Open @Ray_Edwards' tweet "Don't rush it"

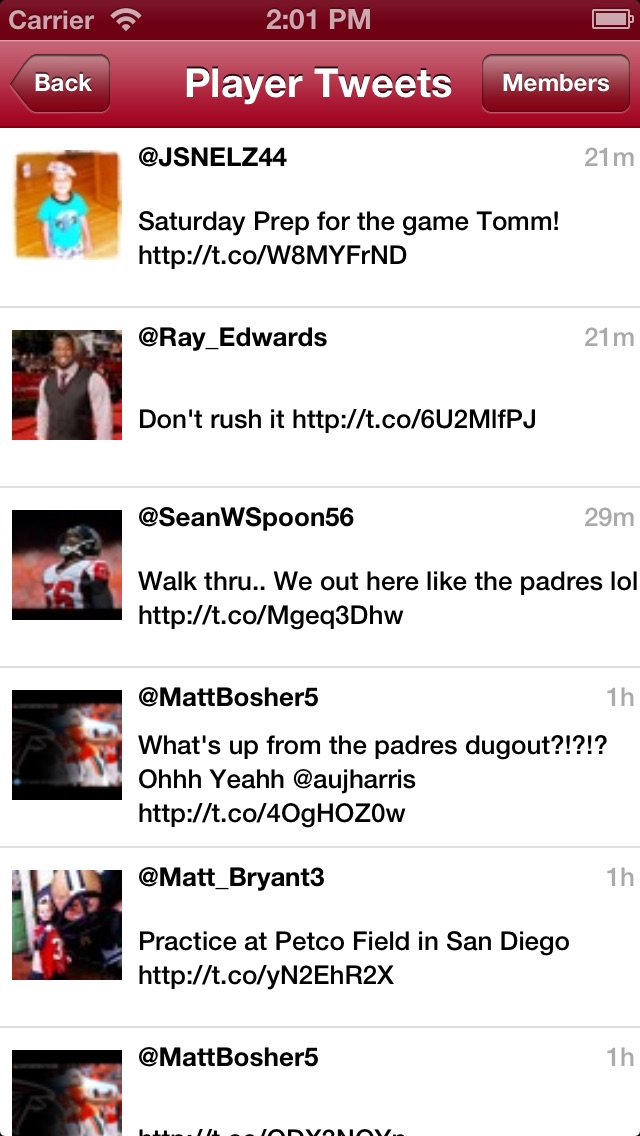[320, 397]
